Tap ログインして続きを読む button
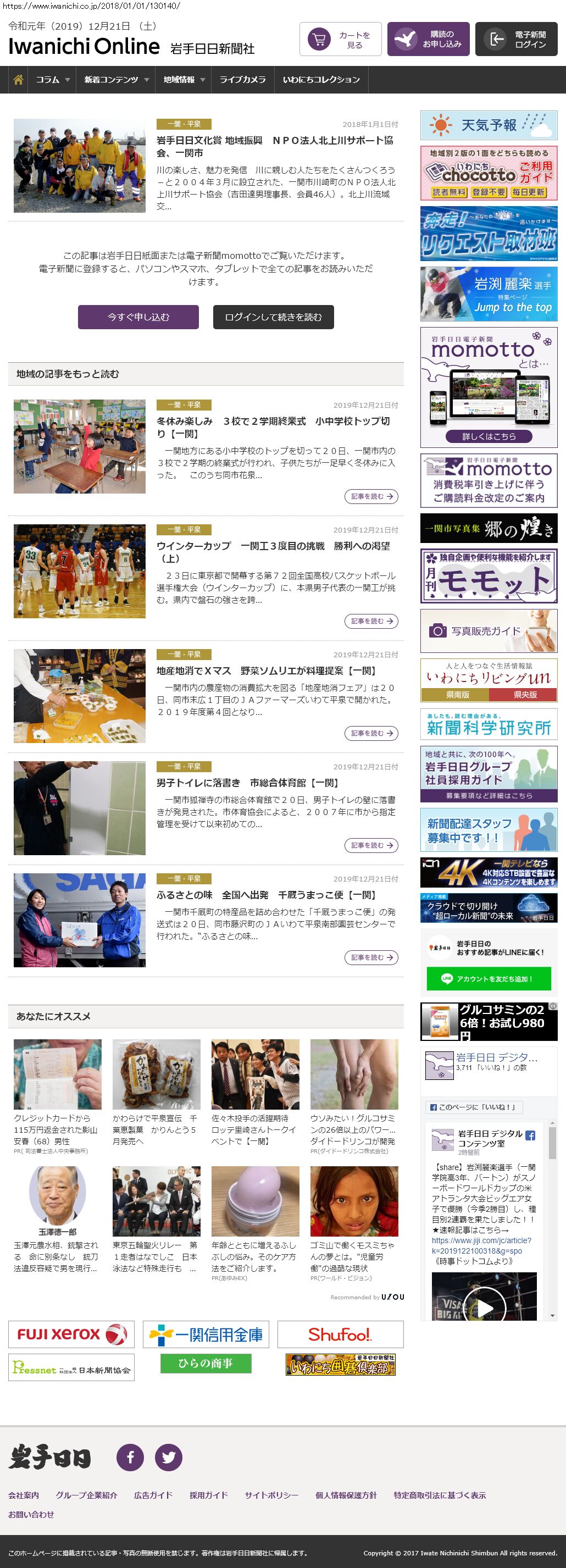This screenshot has width=566, height=1568. (x=273, y=317)
